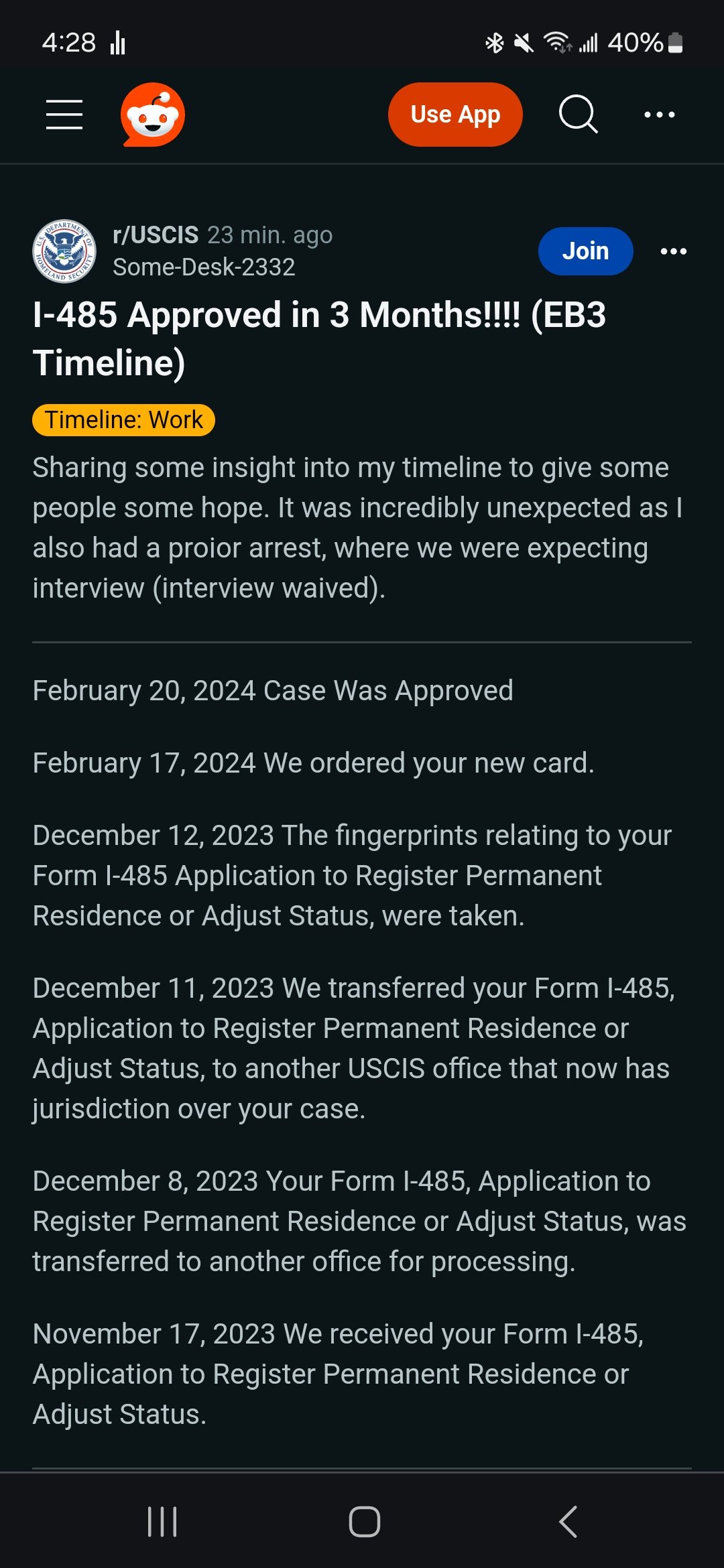Open the r/USCIS community link

pyautogui.click(x=156, y=235)
